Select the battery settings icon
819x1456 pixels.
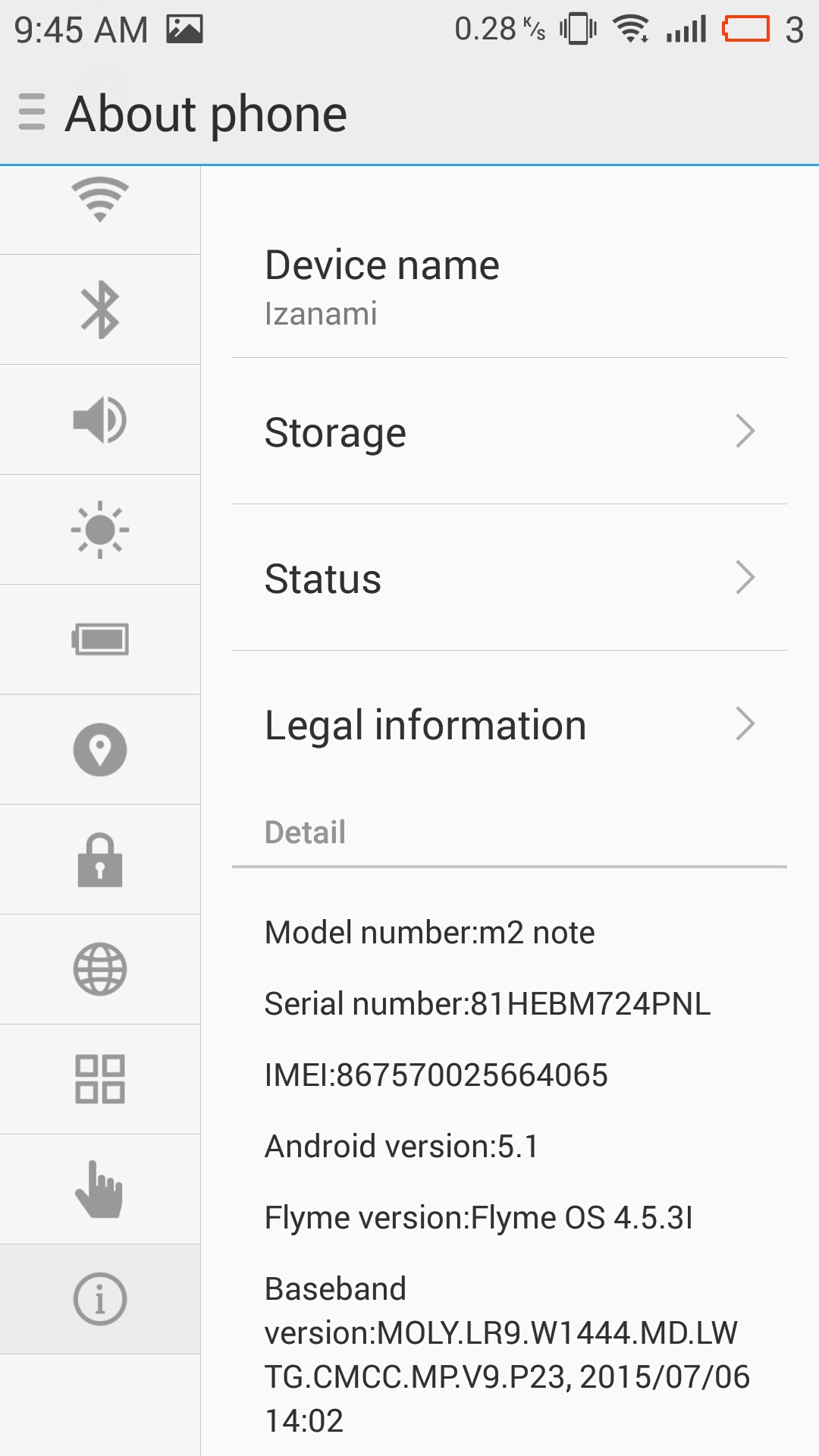click(x=99, y=639)
